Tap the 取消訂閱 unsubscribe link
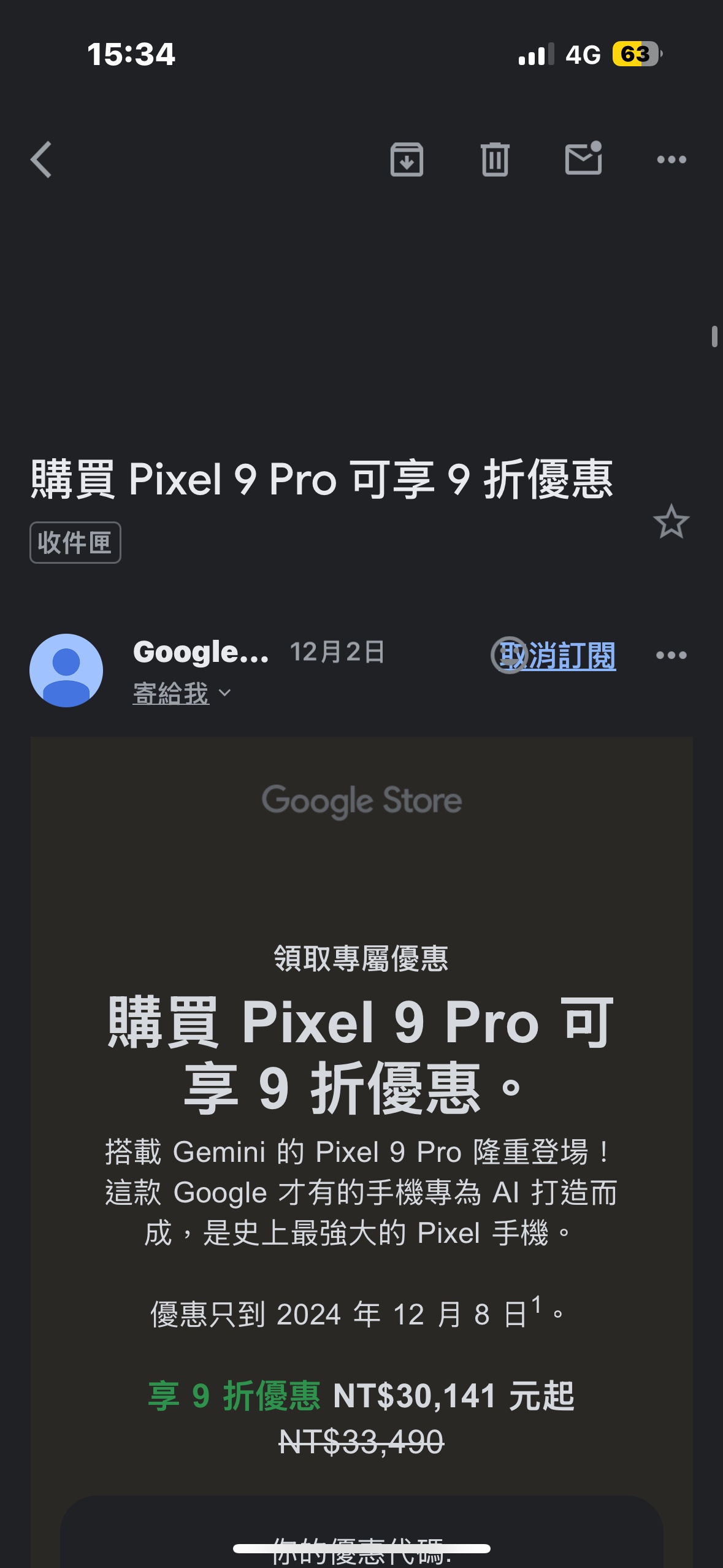 click(557, 656)
